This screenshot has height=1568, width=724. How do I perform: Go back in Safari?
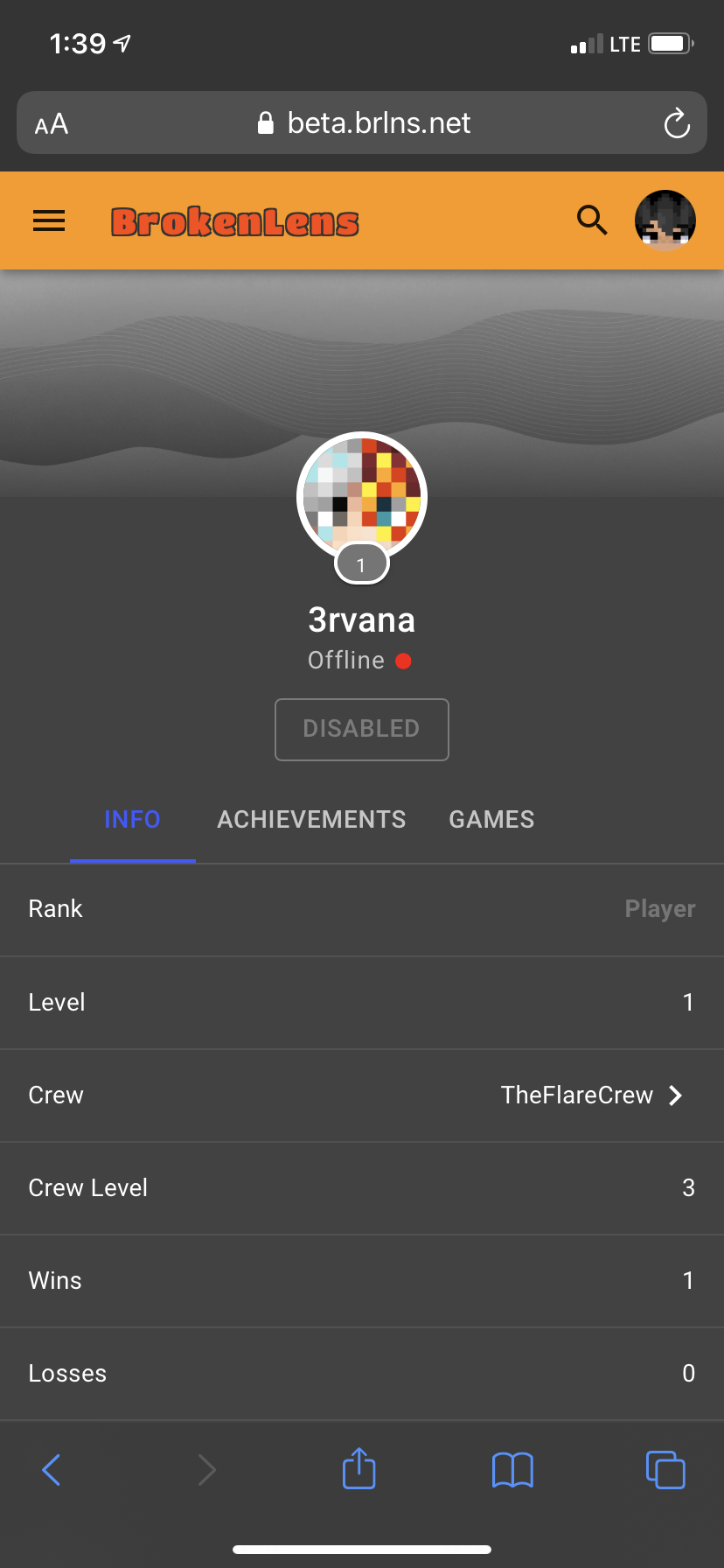tap(52, 1470)
